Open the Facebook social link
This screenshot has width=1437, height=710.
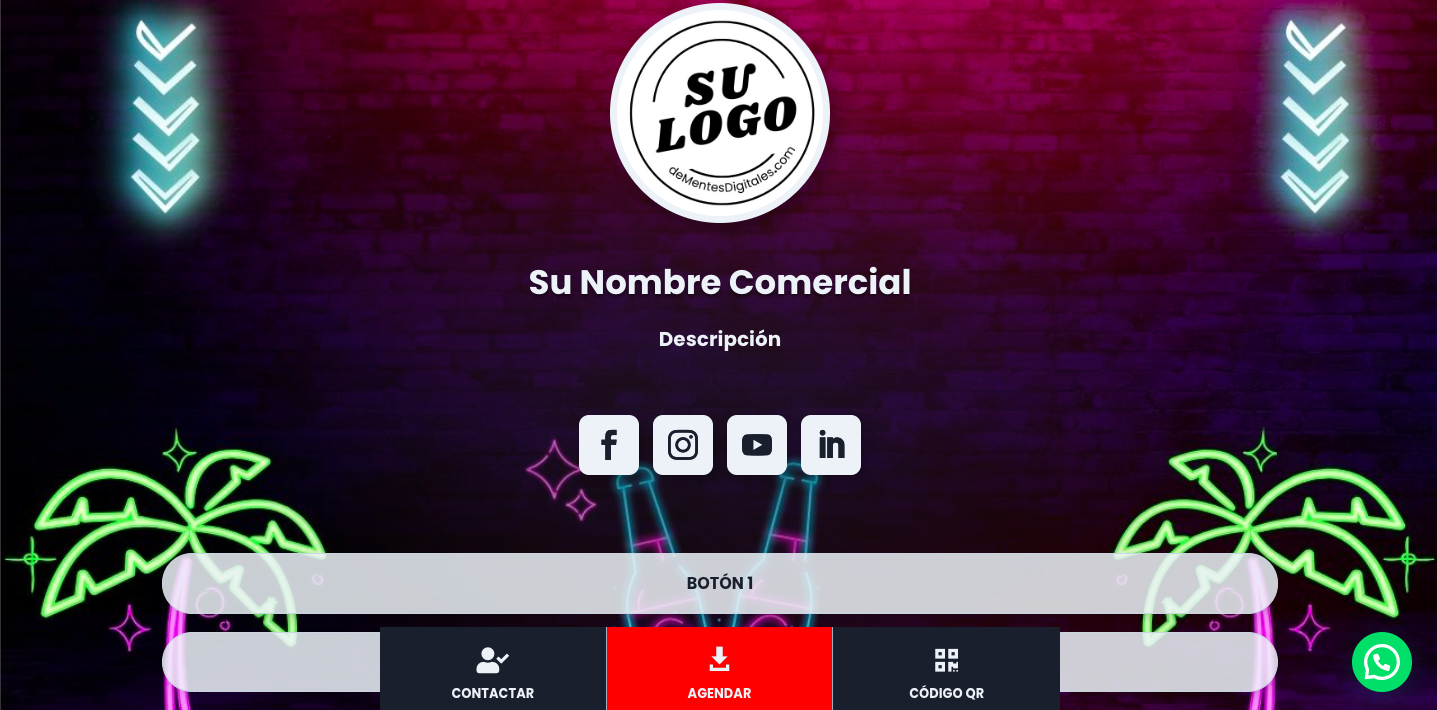(608, 445)
